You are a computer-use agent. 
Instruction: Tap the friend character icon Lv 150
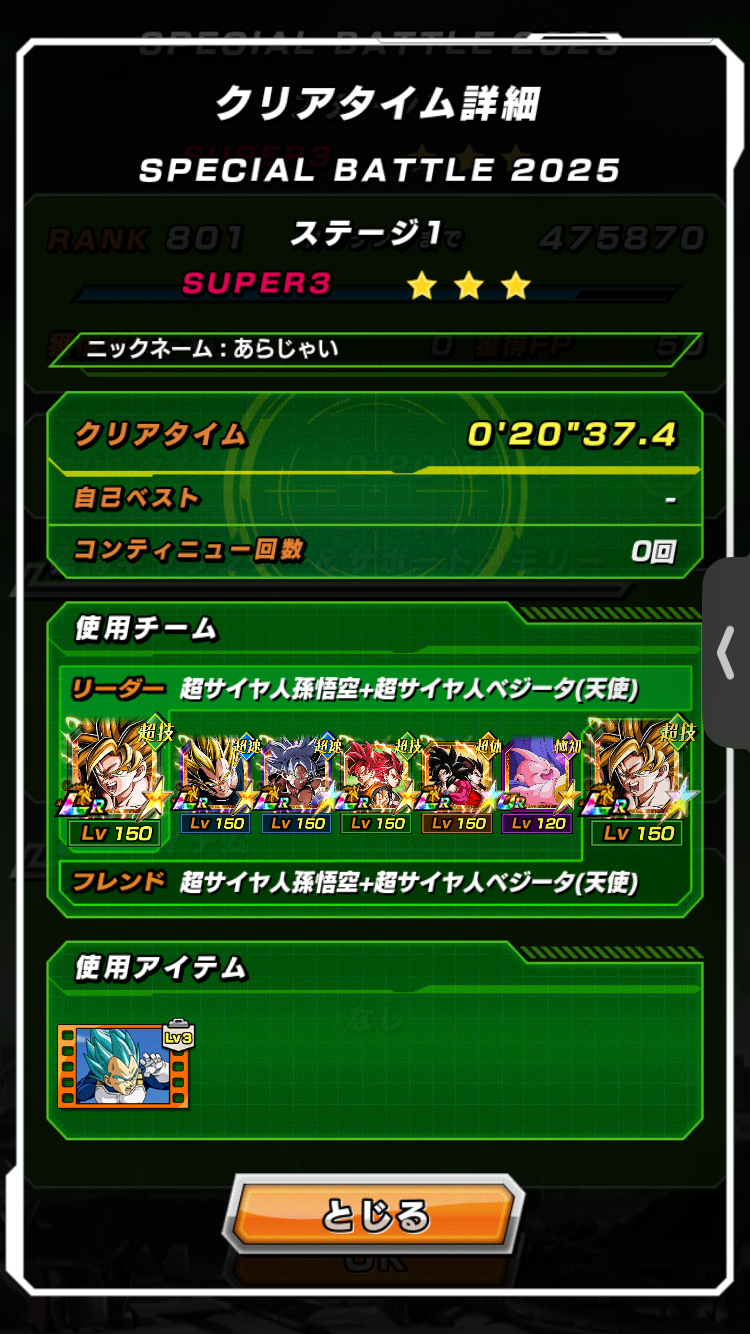click(x=638, y=780)
